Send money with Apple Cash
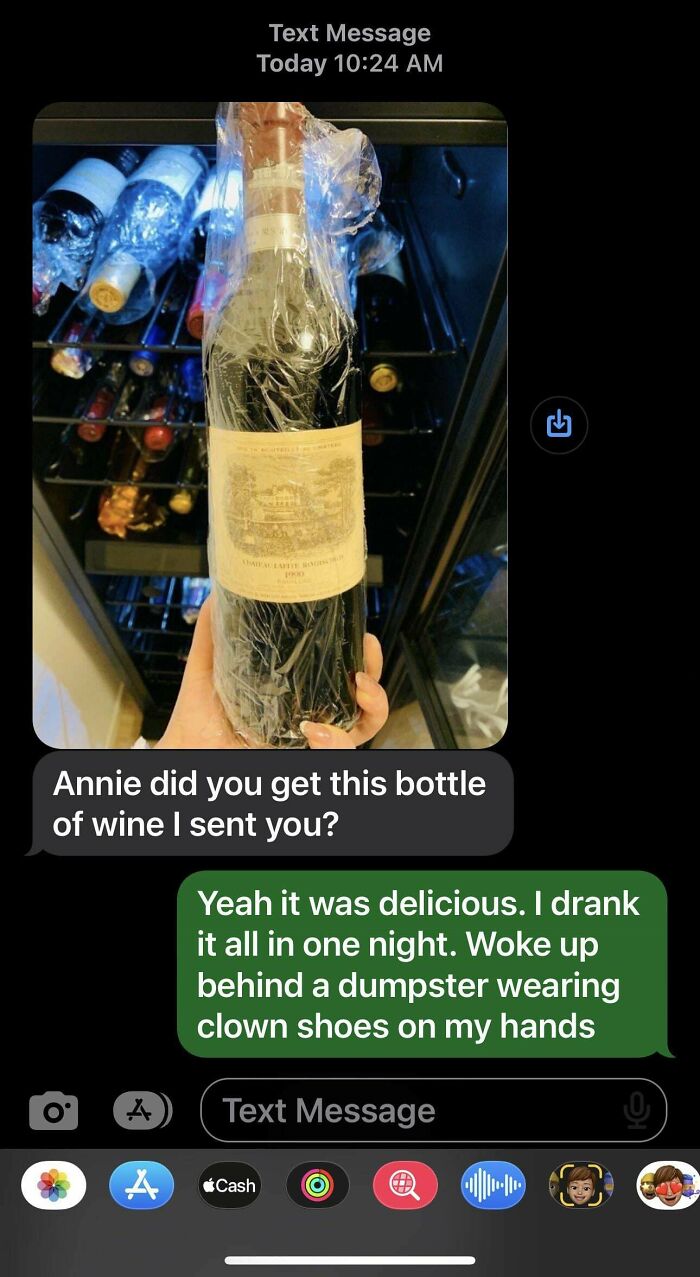700x1277 pixels. 229,1186
